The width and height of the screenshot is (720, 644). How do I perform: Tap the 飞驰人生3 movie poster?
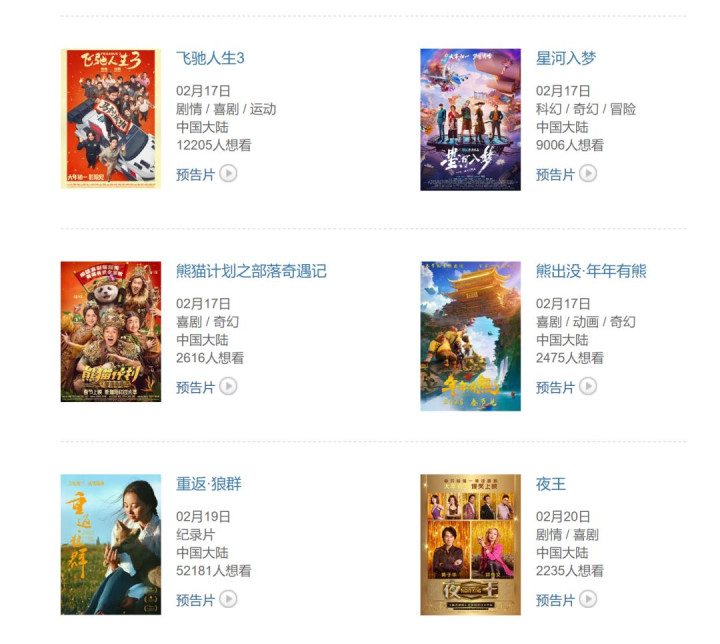tap(110, 119)
